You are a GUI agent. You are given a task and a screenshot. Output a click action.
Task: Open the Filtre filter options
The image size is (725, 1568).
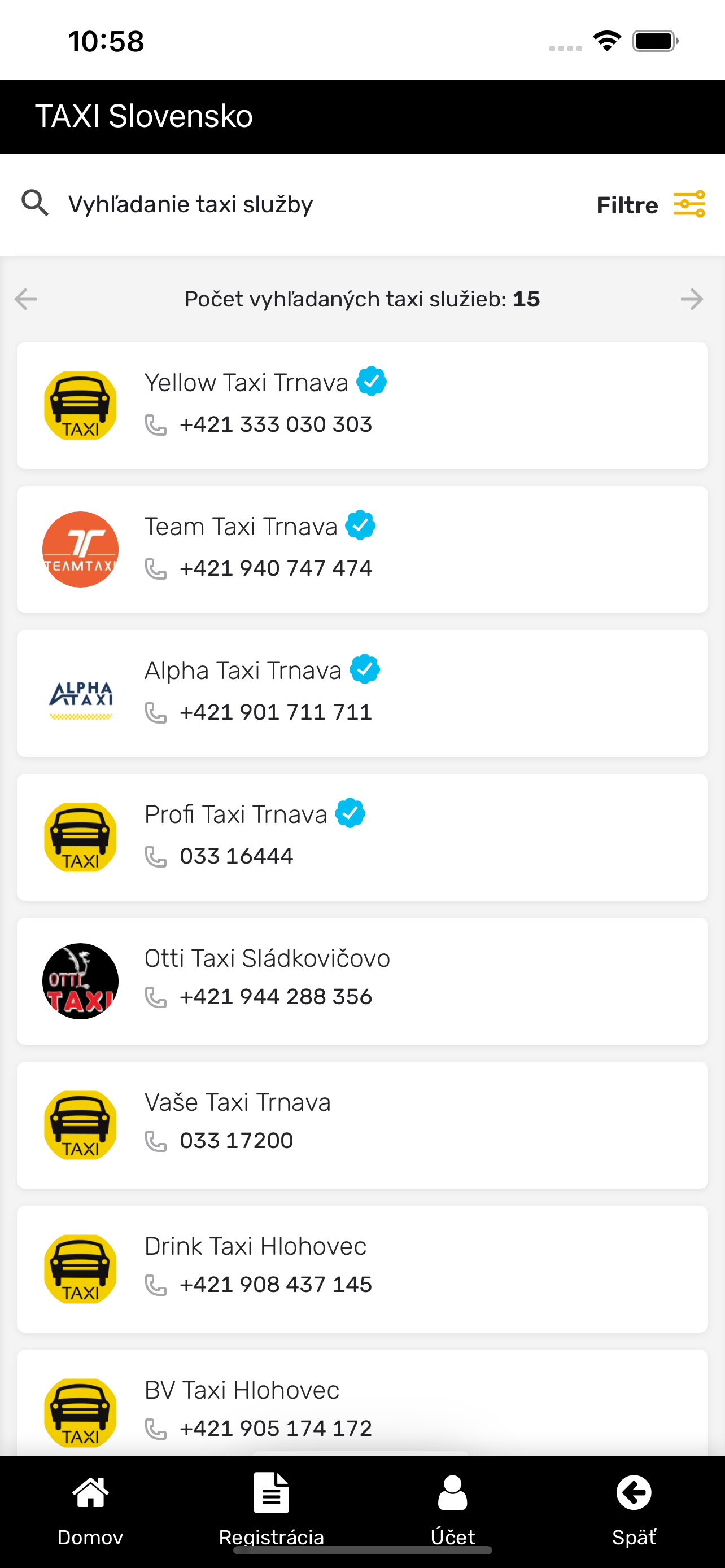[x=650, y=204]
